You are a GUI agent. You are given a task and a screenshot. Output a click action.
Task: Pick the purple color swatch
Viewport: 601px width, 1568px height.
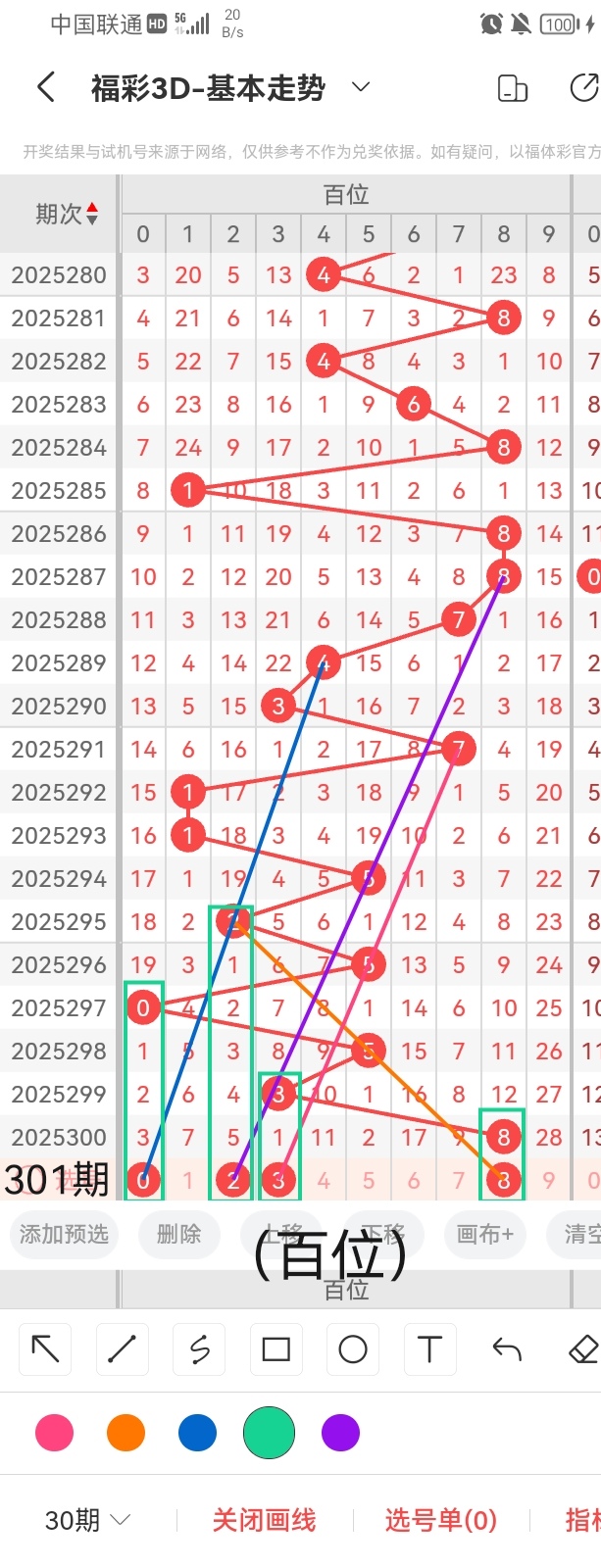click(340, 1433)
